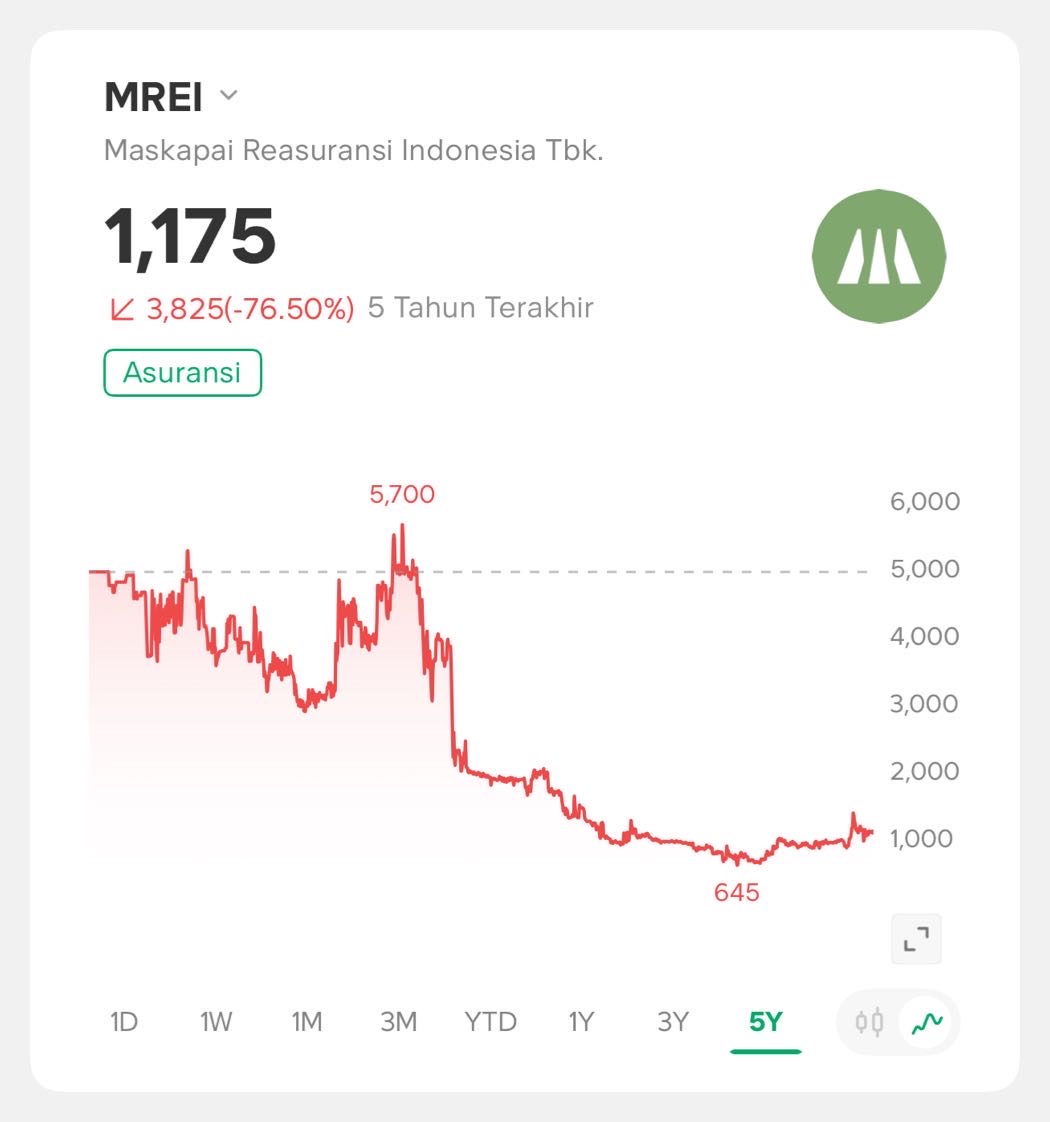Open the Asuransi sector chip
Screen dimensions: 1050x1122
(182, 373)
